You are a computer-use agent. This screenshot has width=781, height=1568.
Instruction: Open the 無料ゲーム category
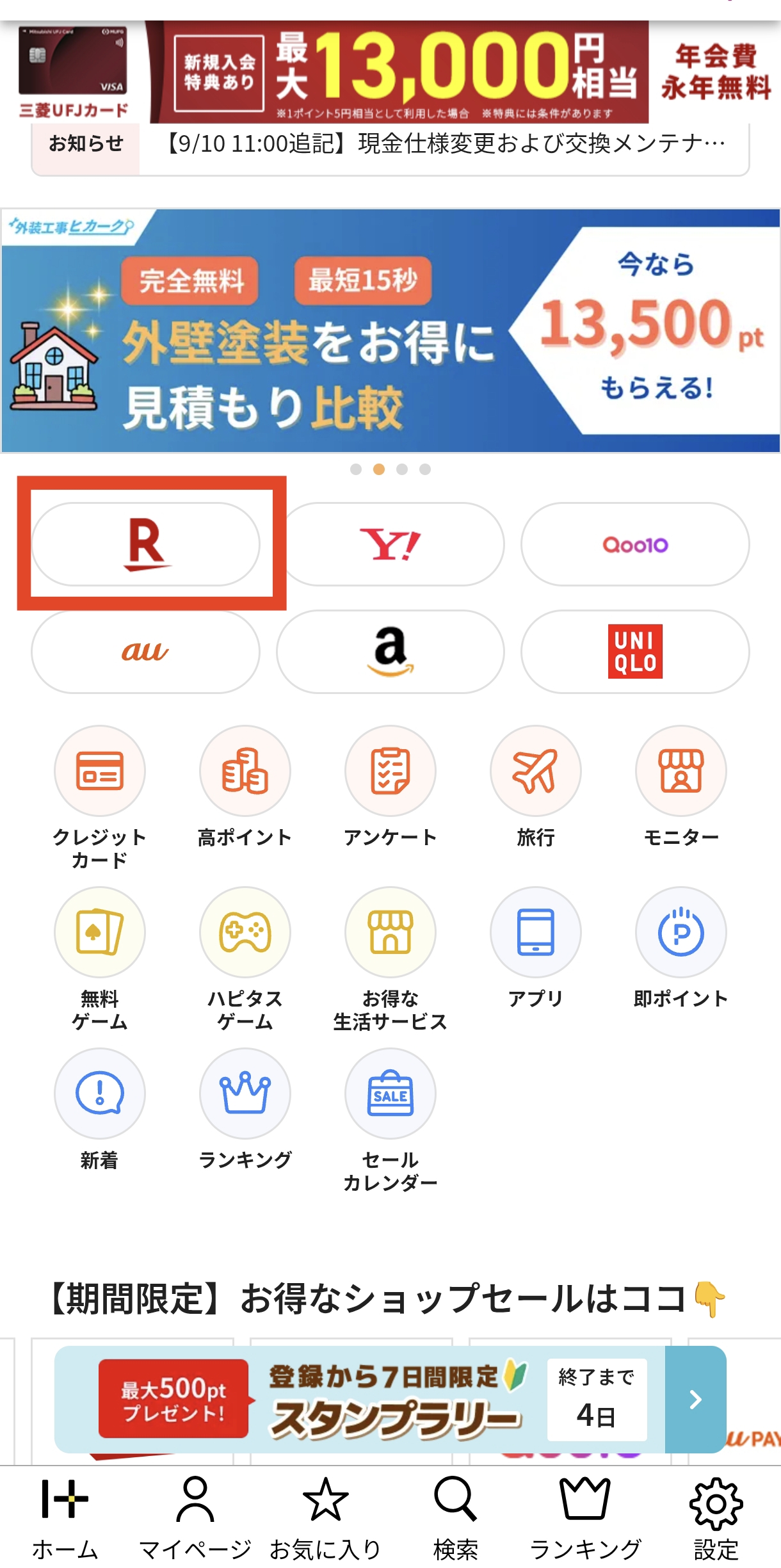[100, 932]
